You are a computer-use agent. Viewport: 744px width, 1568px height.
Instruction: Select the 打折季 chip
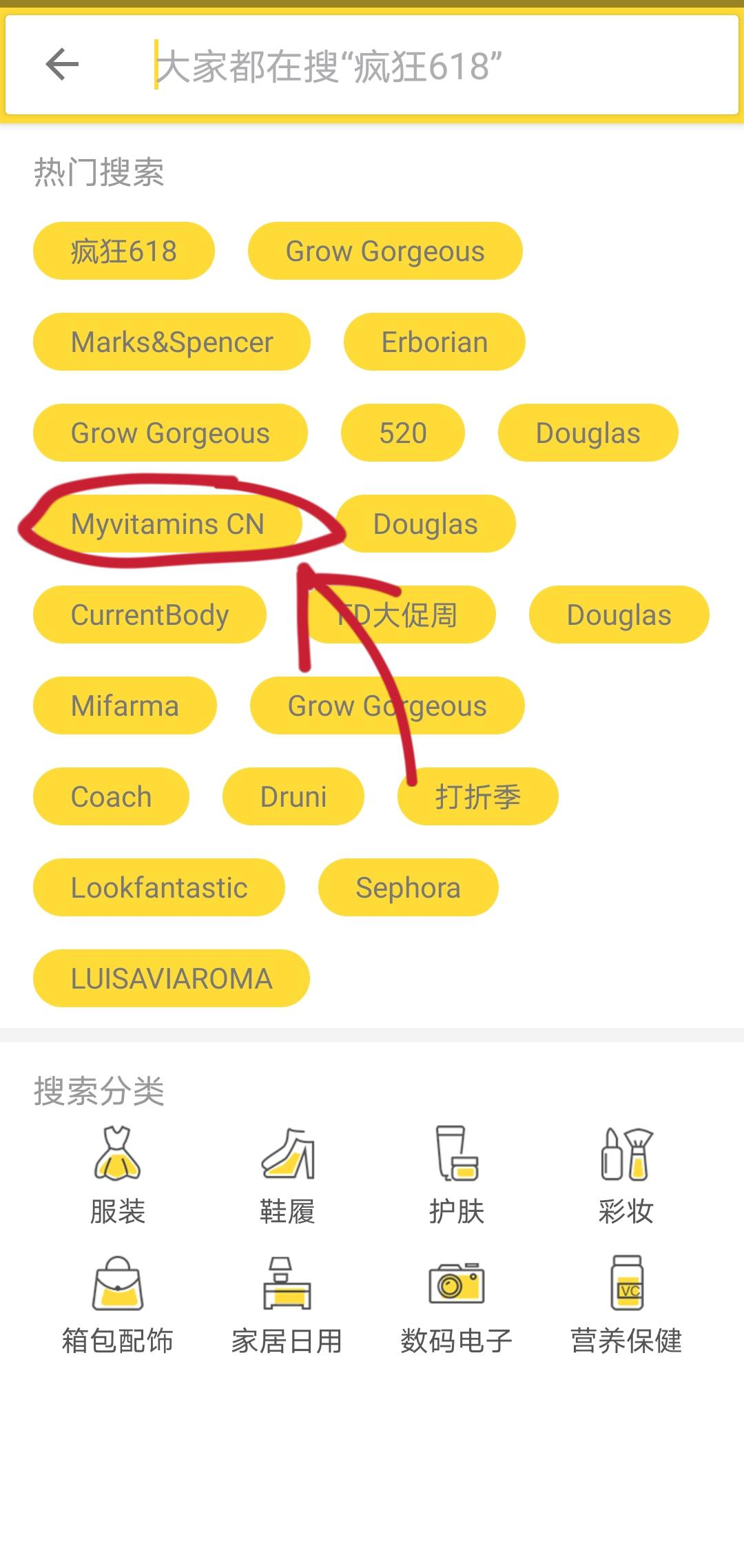click(478, 796)
